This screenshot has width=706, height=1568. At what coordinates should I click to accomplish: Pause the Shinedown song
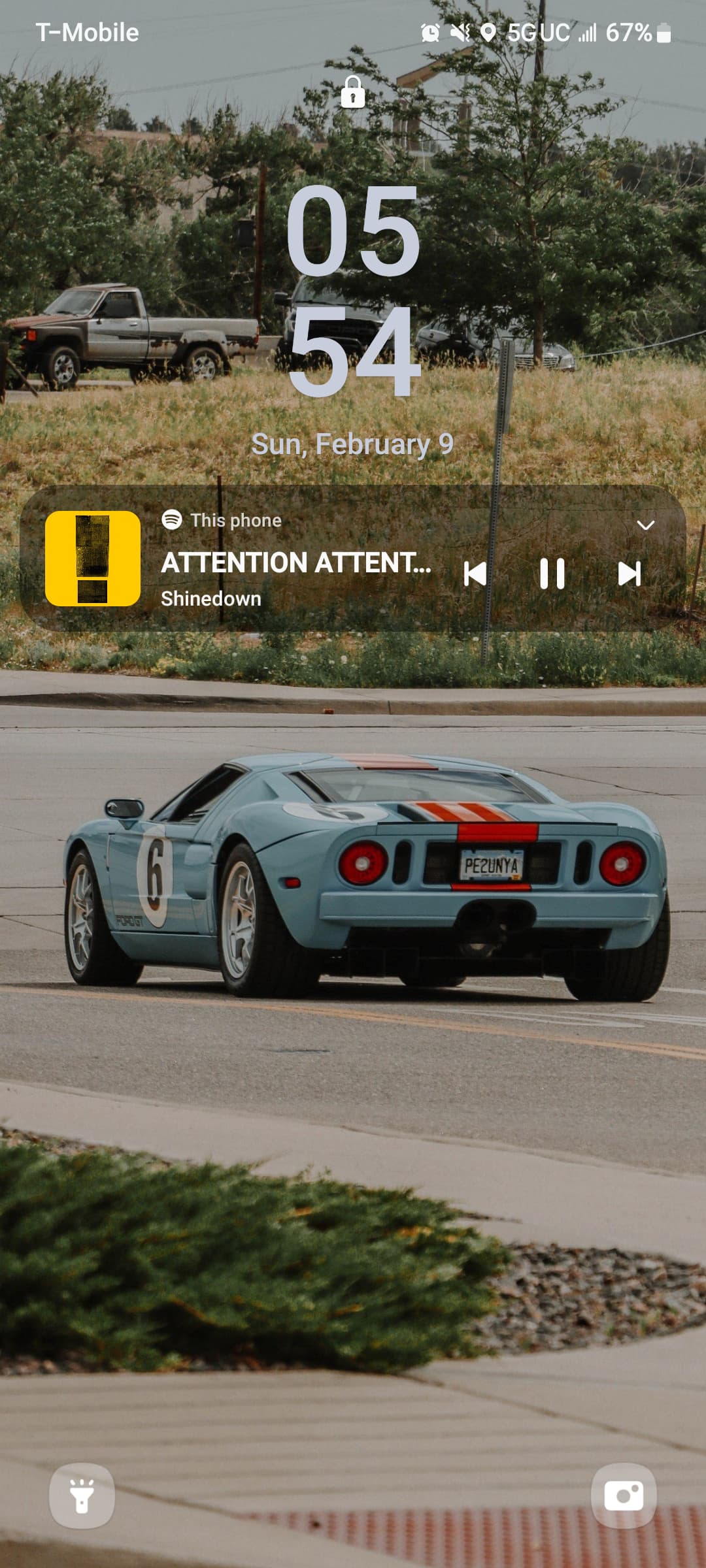tap(552, 574)
